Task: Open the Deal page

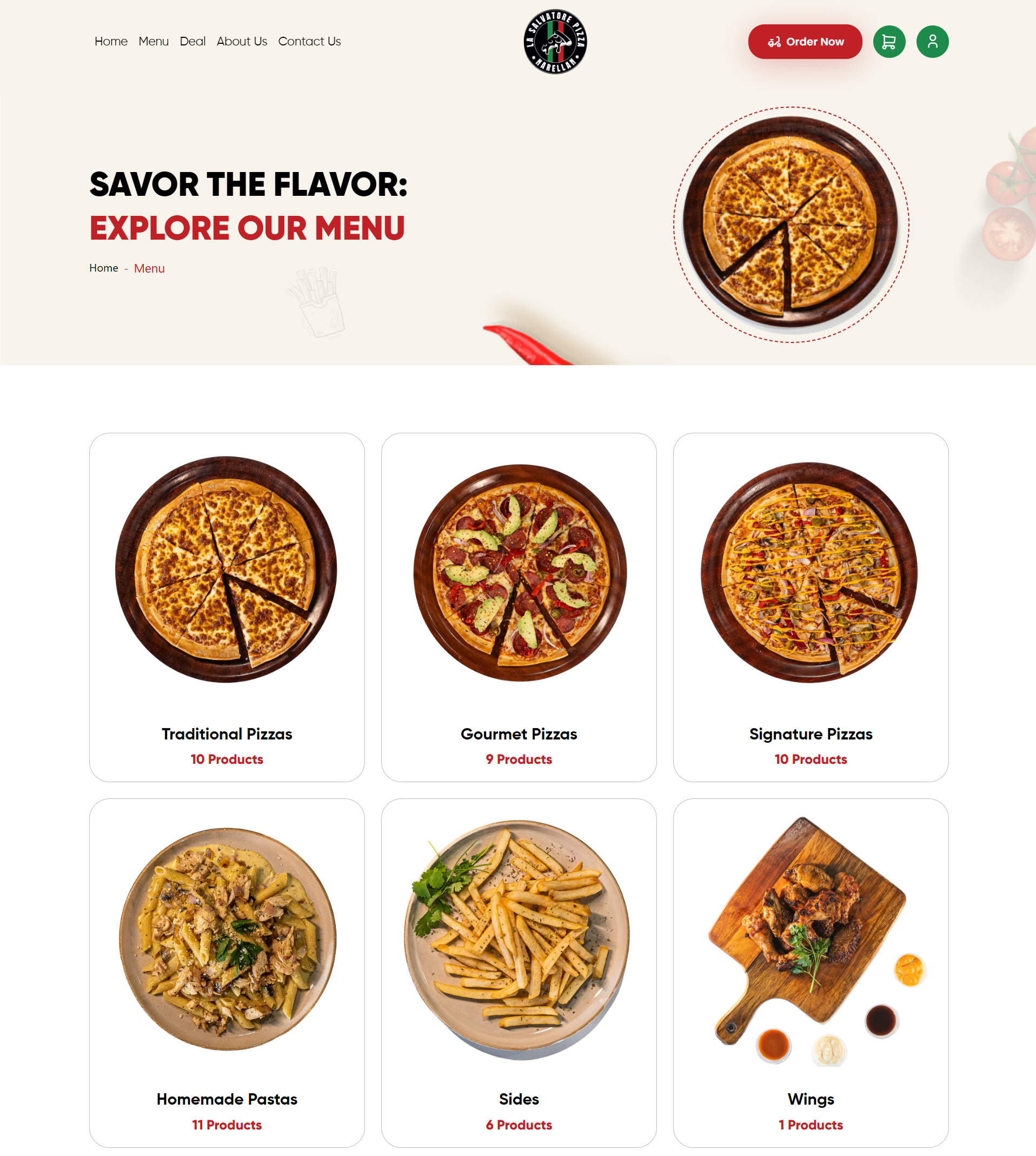Action: [x=193, y=41]
